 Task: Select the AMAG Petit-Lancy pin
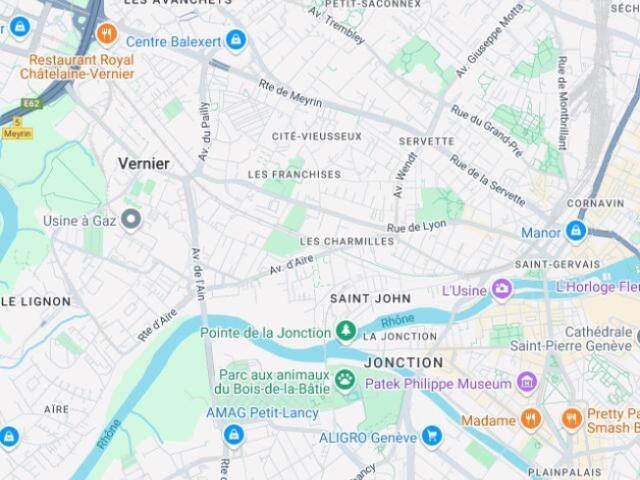click(x=233, y=435)
